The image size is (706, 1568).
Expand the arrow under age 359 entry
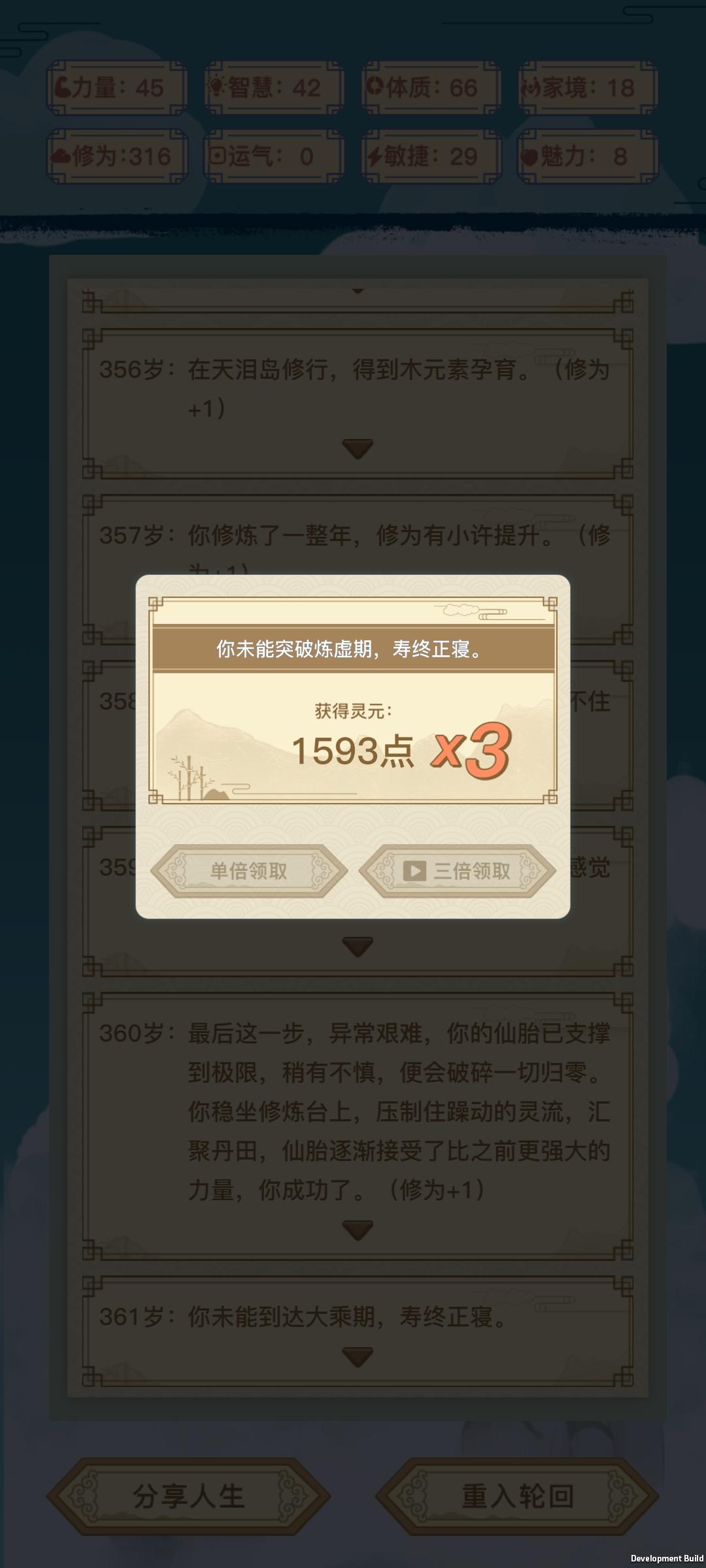point(358,947)
